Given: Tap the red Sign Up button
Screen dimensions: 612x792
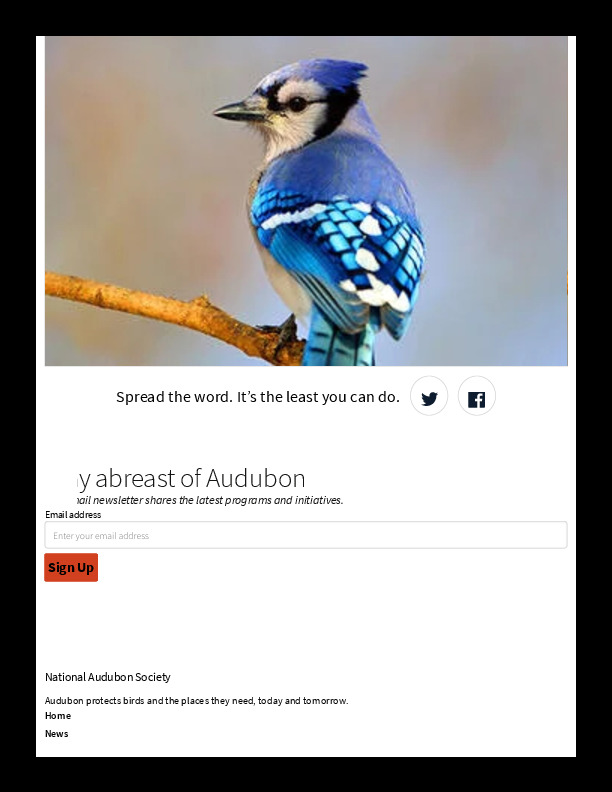Looking at the screenshot, I should coord(71,567).
